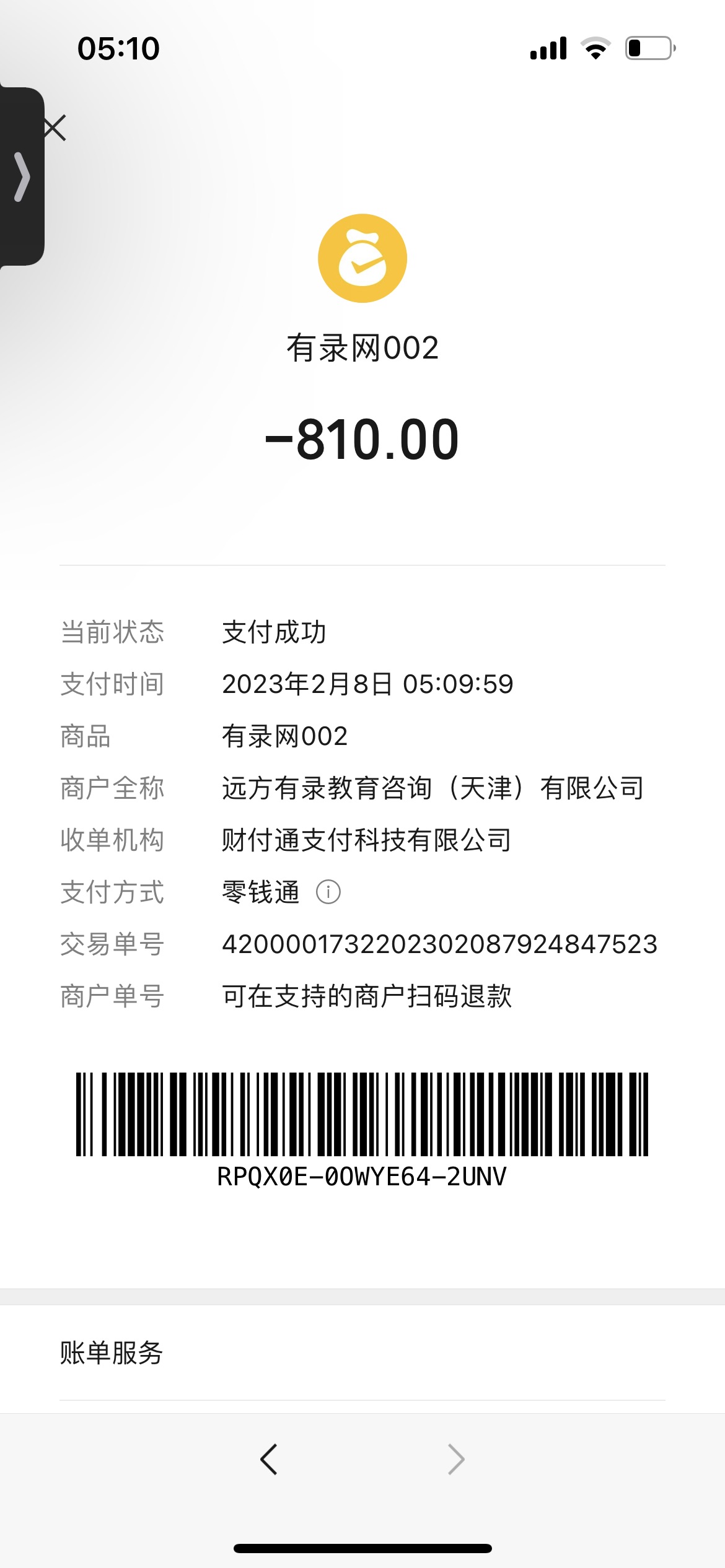Expand the dark side panel arrow
The width and height of the screenshot is (725, 1568).
[x=22, y=177]
